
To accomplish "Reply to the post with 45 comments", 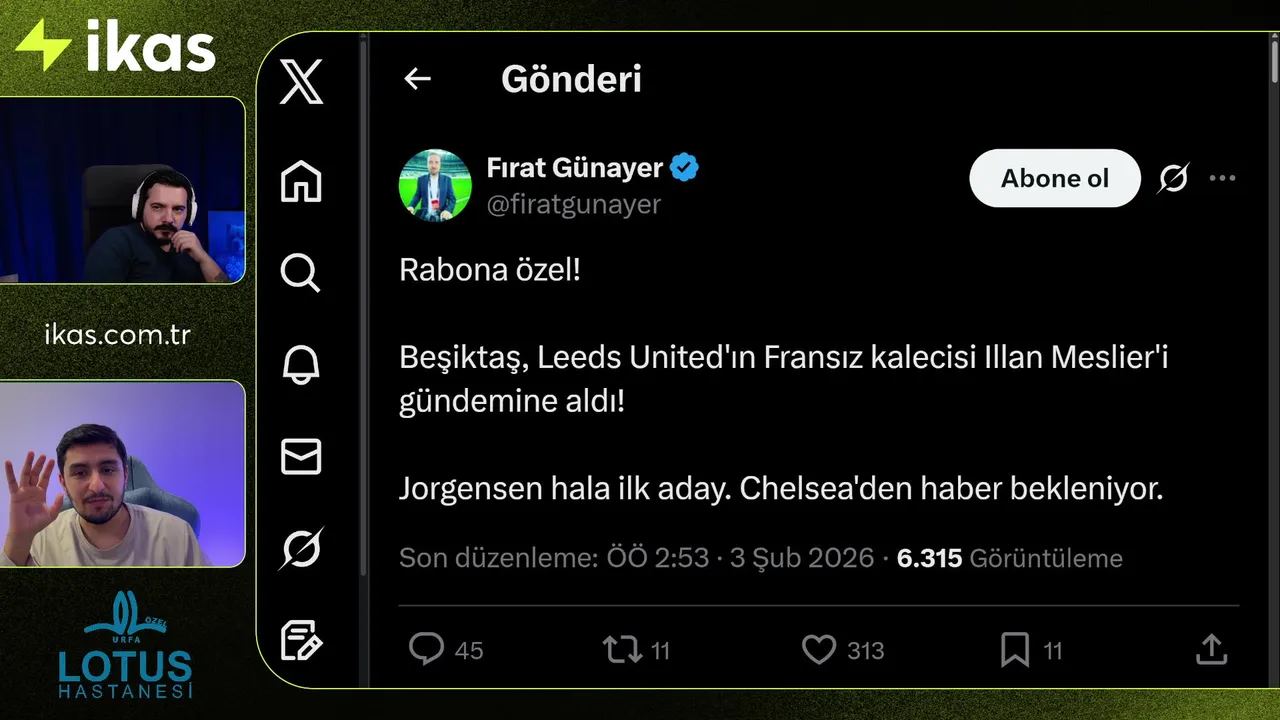I will click(427, 650).
